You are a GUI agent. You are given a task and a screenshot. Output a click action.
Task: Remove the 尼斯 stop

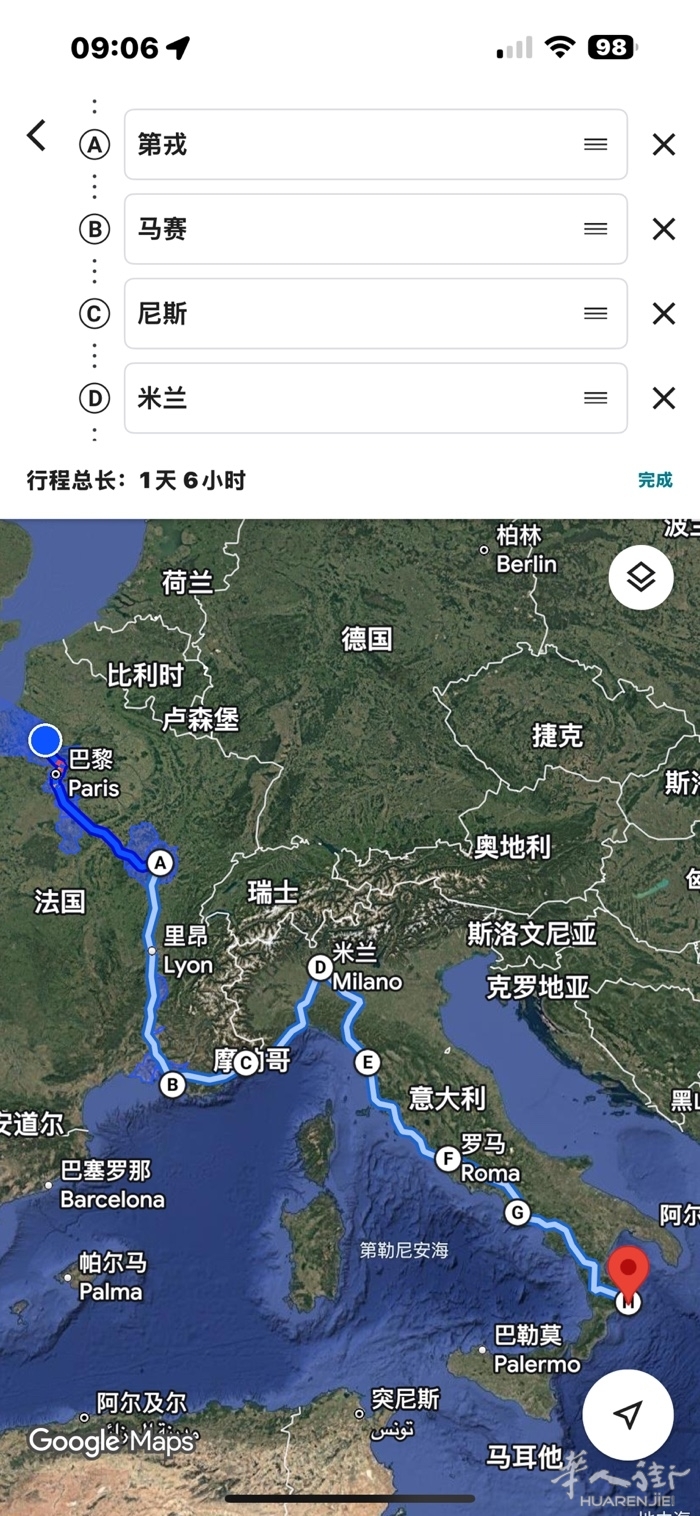663,314
